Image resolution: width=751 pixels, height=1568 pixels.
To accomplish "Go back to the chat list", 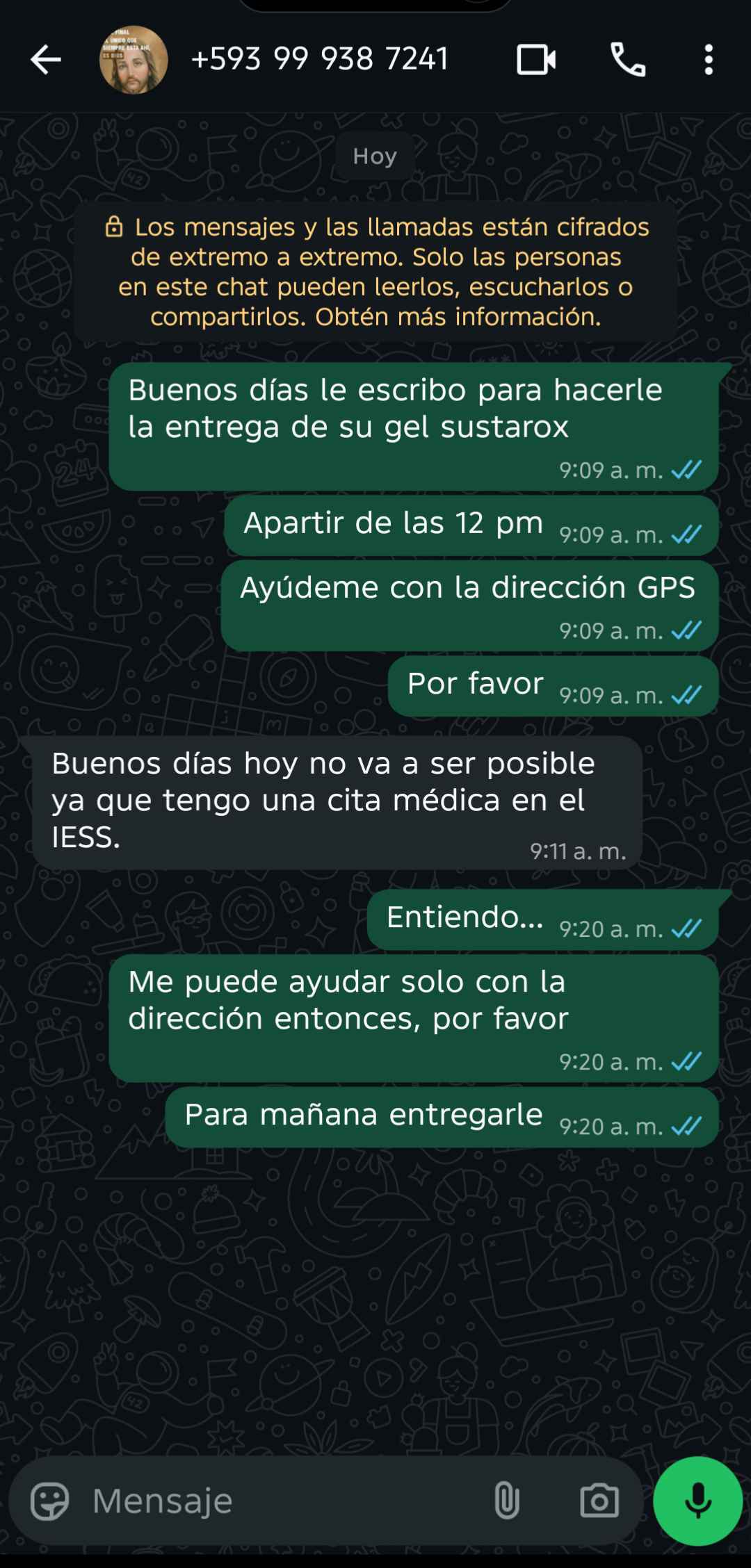I will [x=46, y=60].
